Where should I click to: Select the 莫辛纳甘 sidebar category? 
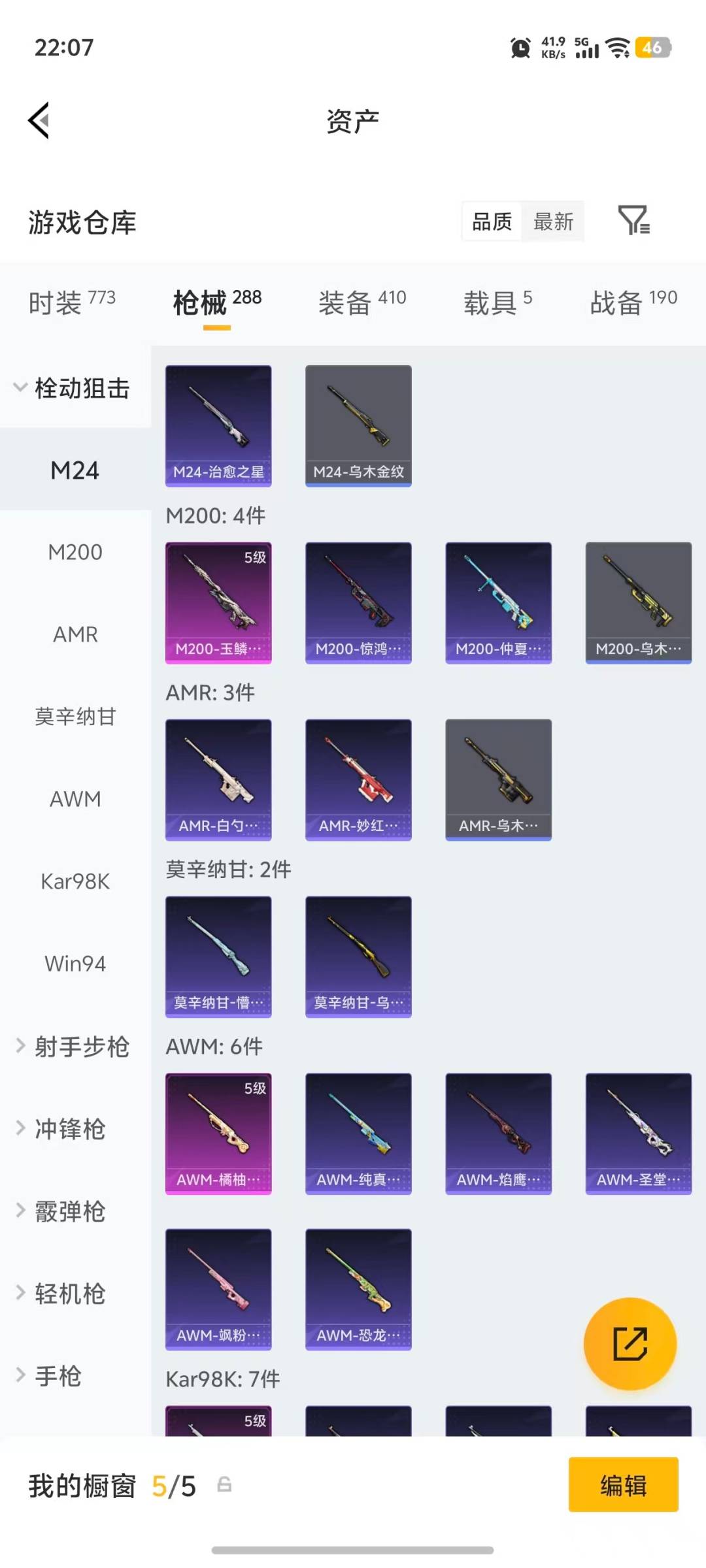pos(75,717)
